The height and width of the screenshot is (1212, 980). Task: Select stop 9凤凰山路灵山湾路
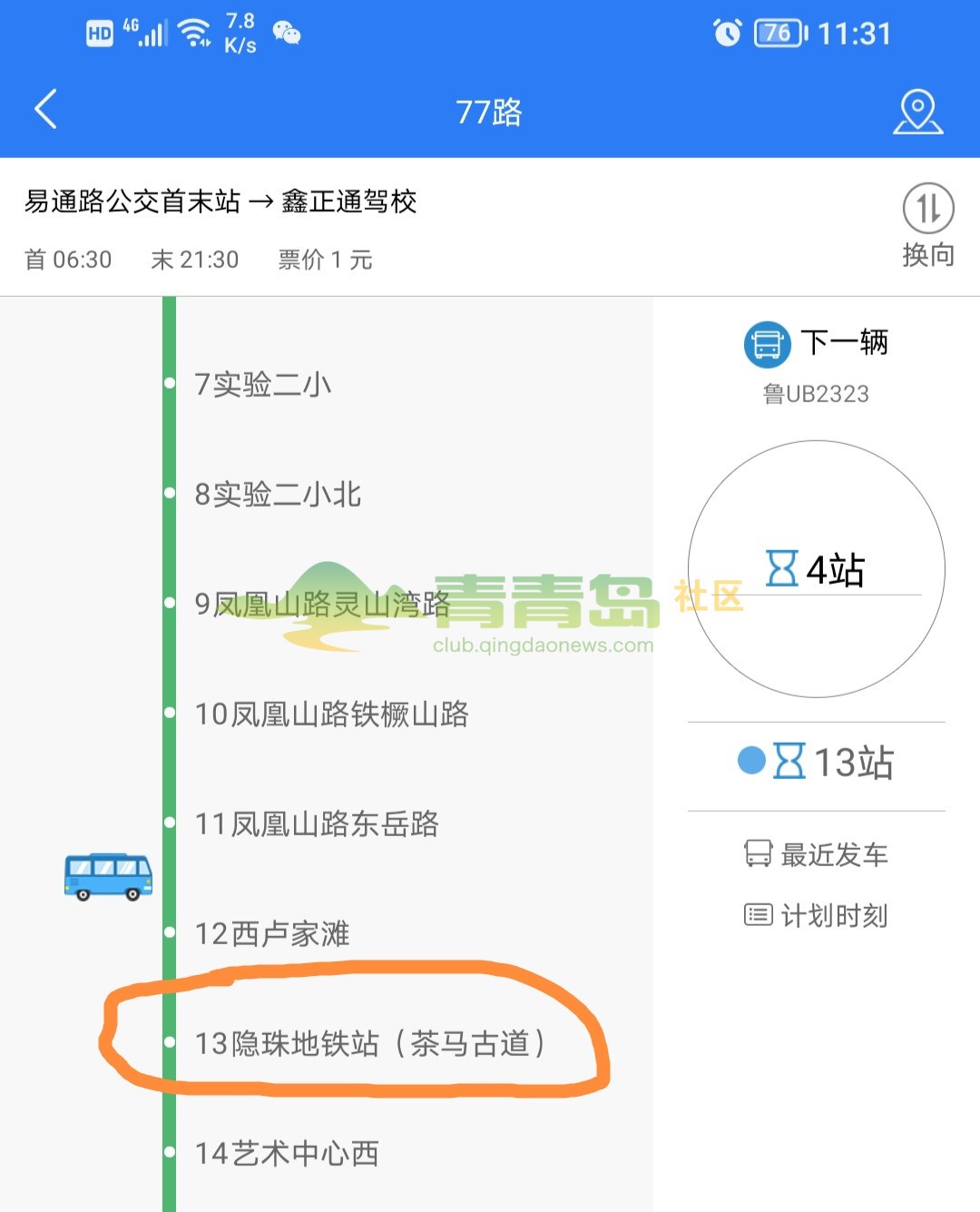(322, 605)
